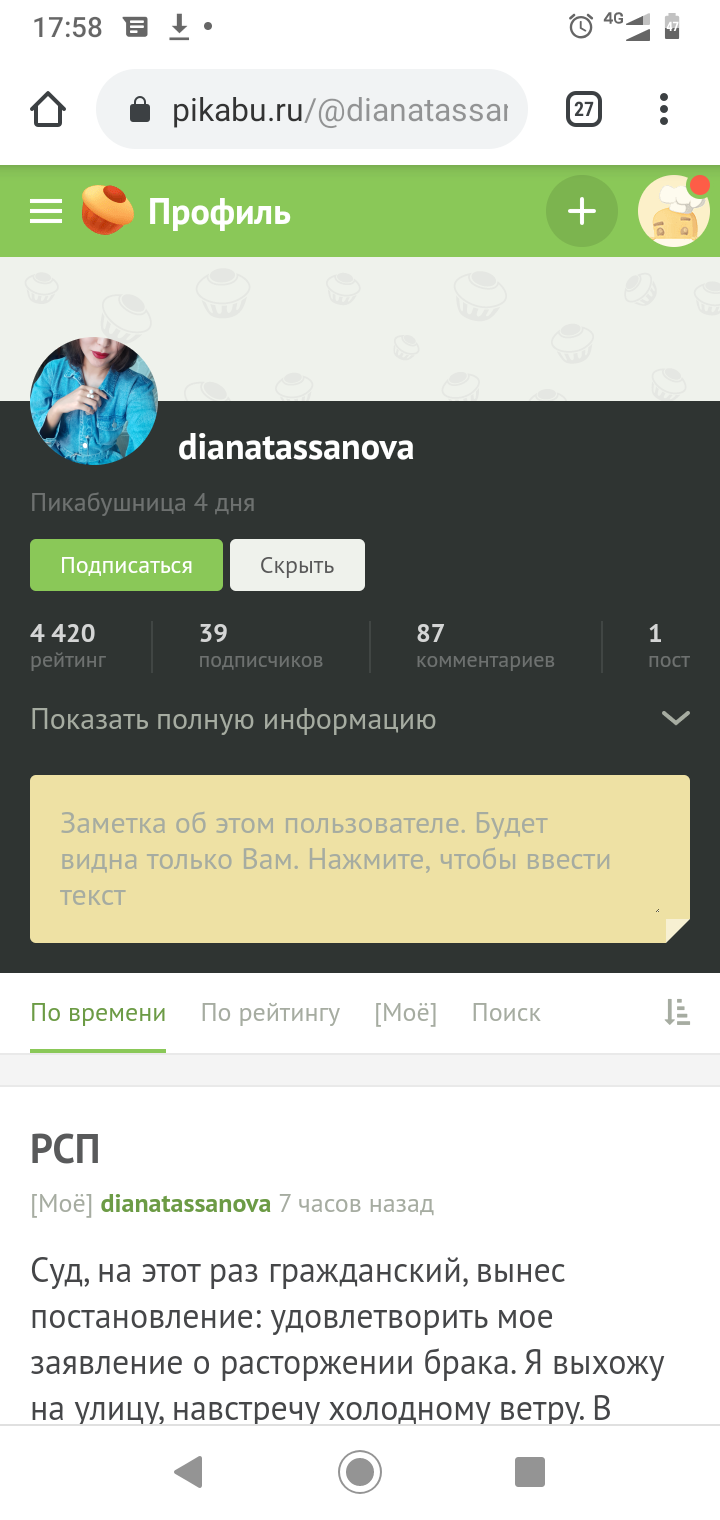Switch to the По рейтингу tab
Image resolution: width=720 pixels, height=1520 pixels.
point(270,1013)
